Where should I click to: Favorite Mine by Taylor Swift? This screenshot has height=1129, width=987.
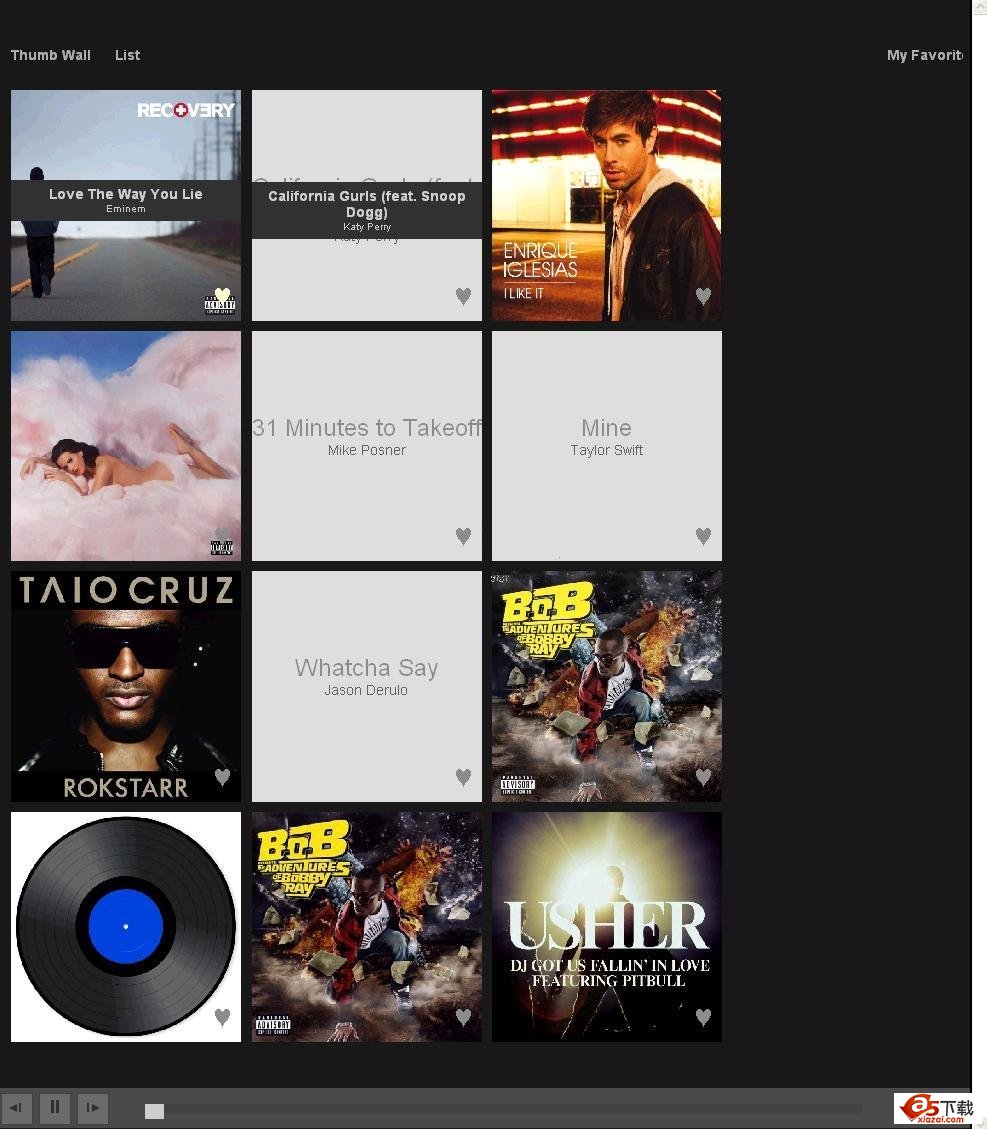click(703, 536)
